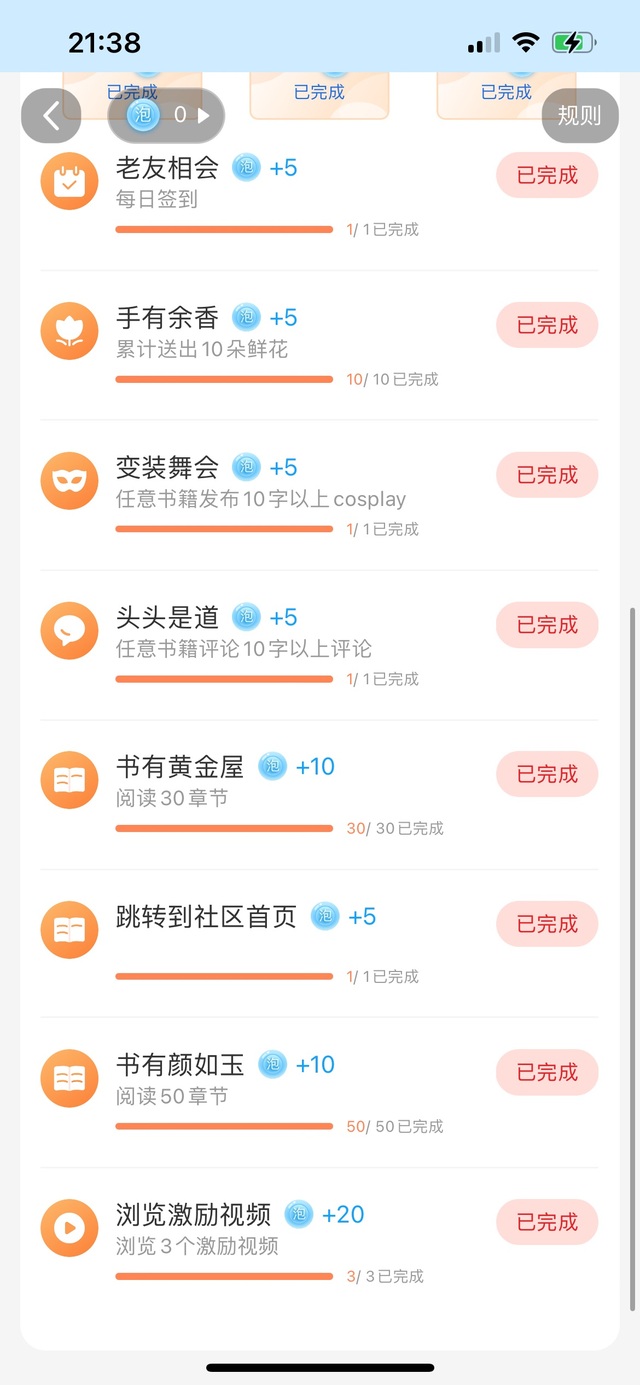Tap 已完成 button for 老友相会
The height and width of the screenshot is (1385, 640).
click(x=547, y=175)
